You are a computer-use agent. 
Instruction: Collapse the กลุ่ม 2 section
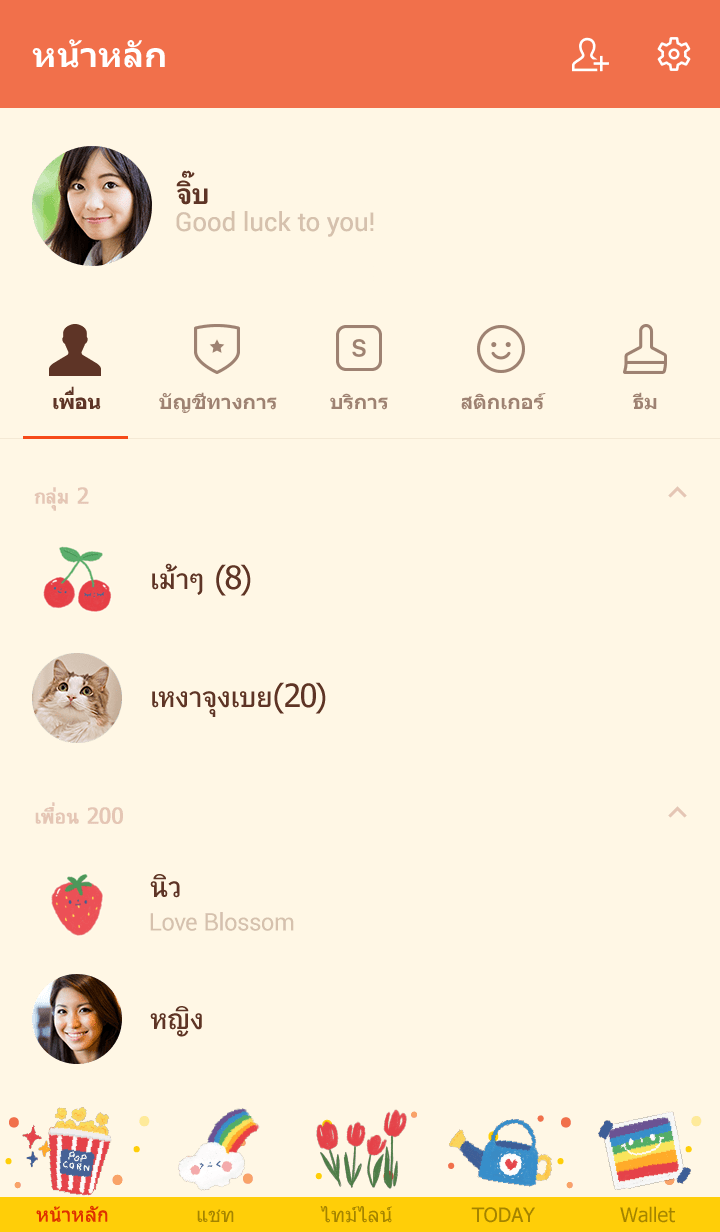[677, 492]
